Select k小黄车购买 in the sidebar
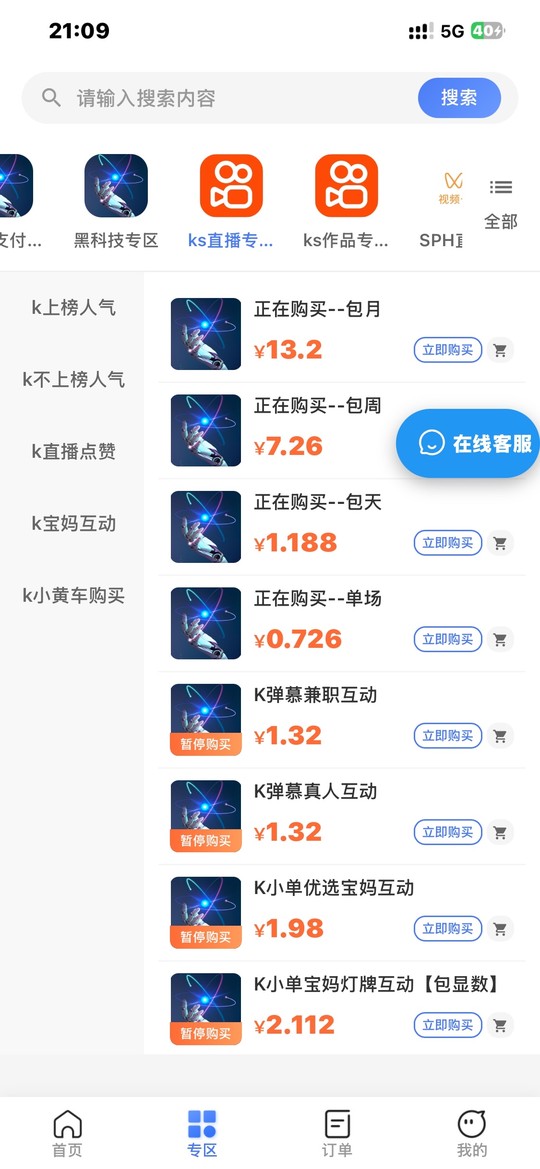This screenshot has width=540, height=1169. 73,596
